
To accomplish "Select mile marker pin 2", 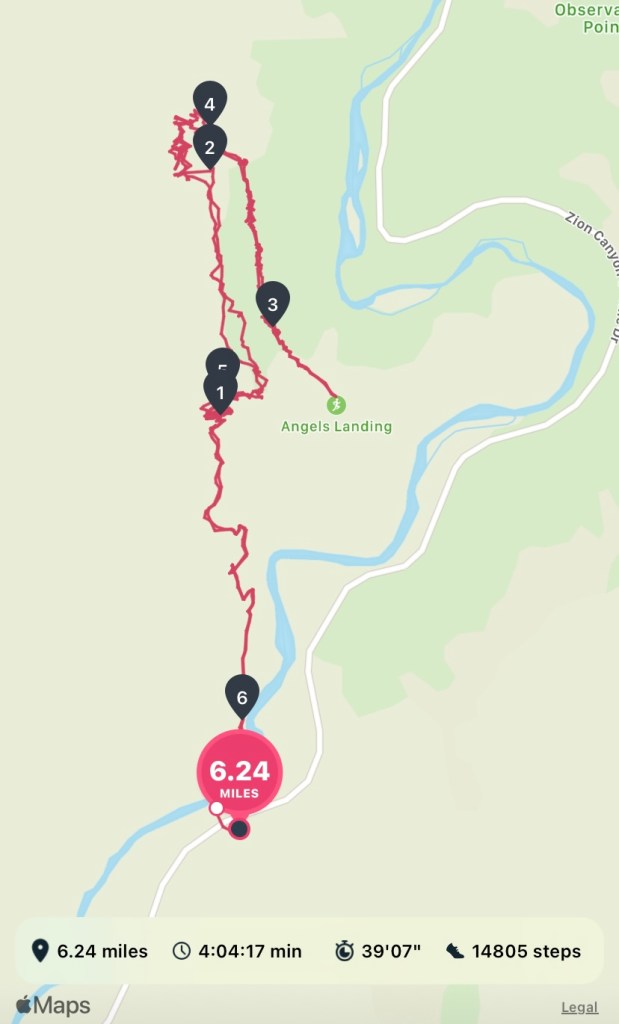I will coord(210,147).
